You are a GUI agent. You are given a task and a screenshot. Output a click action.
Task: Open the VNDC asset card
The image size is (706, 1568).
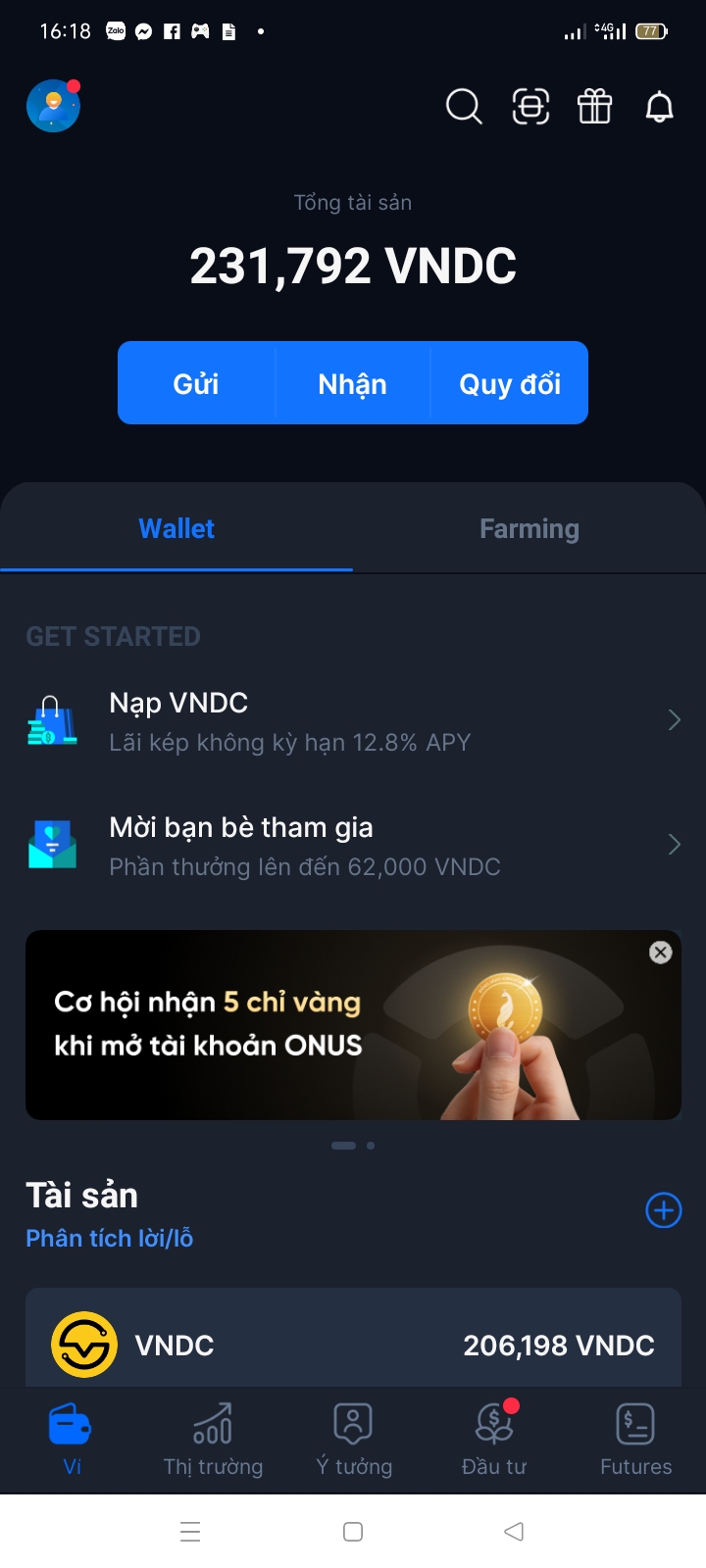pyautogui.click(x=353, y=1345)
